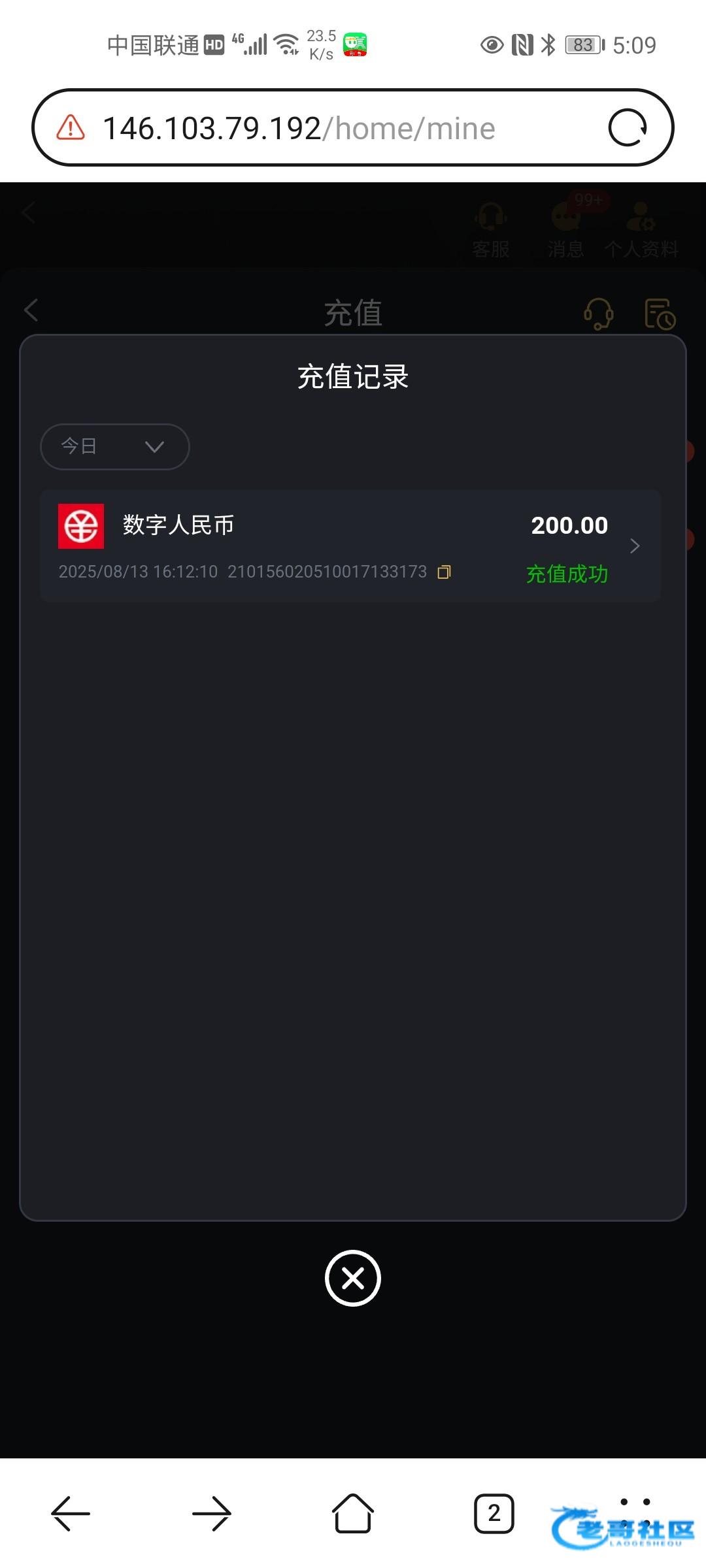Reload the page in browser
The image size is (706, 1568).
[628, 127]
